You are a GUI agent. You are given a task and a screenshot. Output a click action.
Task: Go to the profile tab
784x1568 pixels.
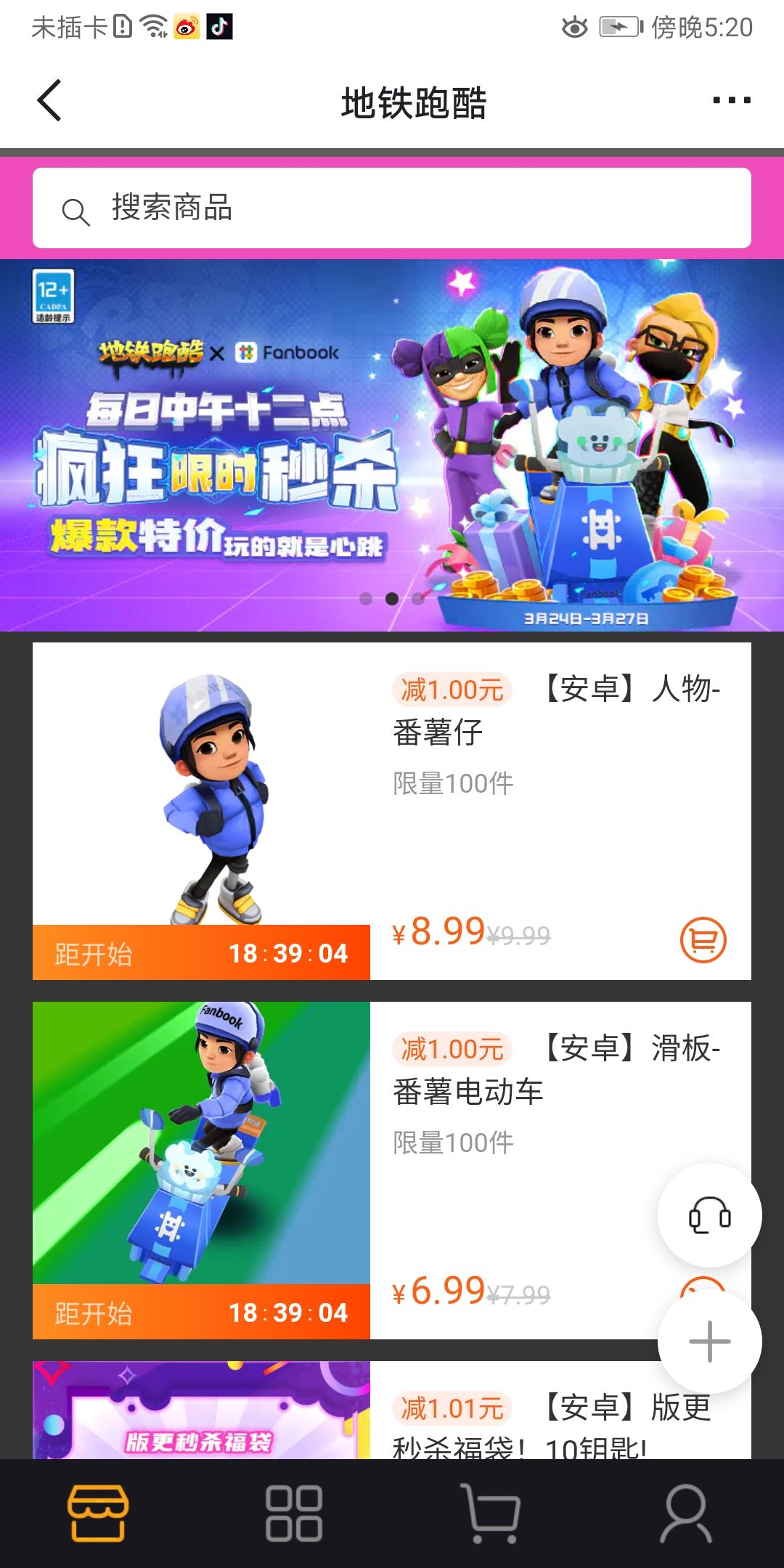tap(686, 1513)
